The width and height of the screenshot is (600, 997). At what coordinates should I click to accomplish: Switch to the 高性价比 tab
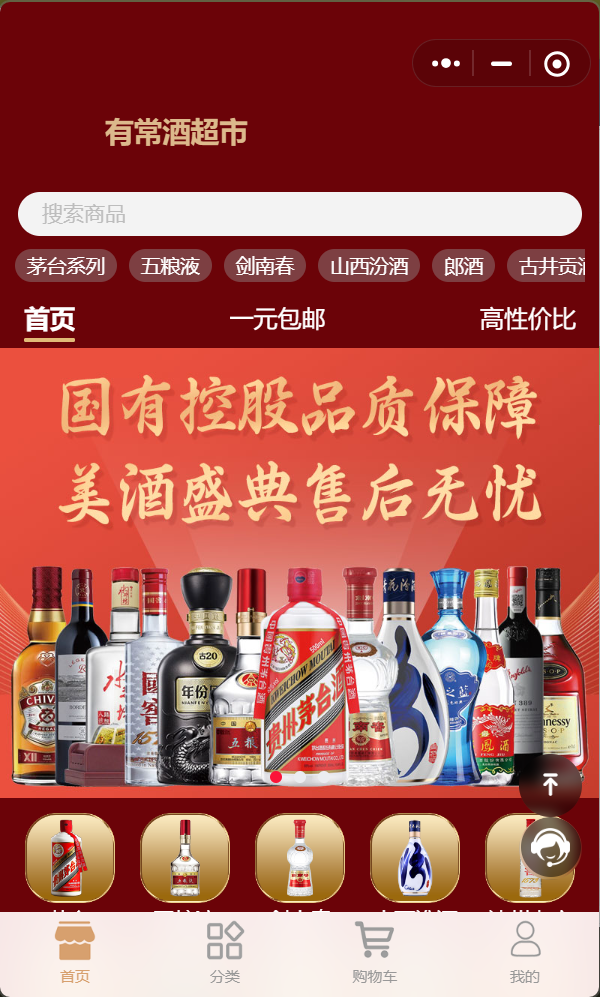[527, 319]
